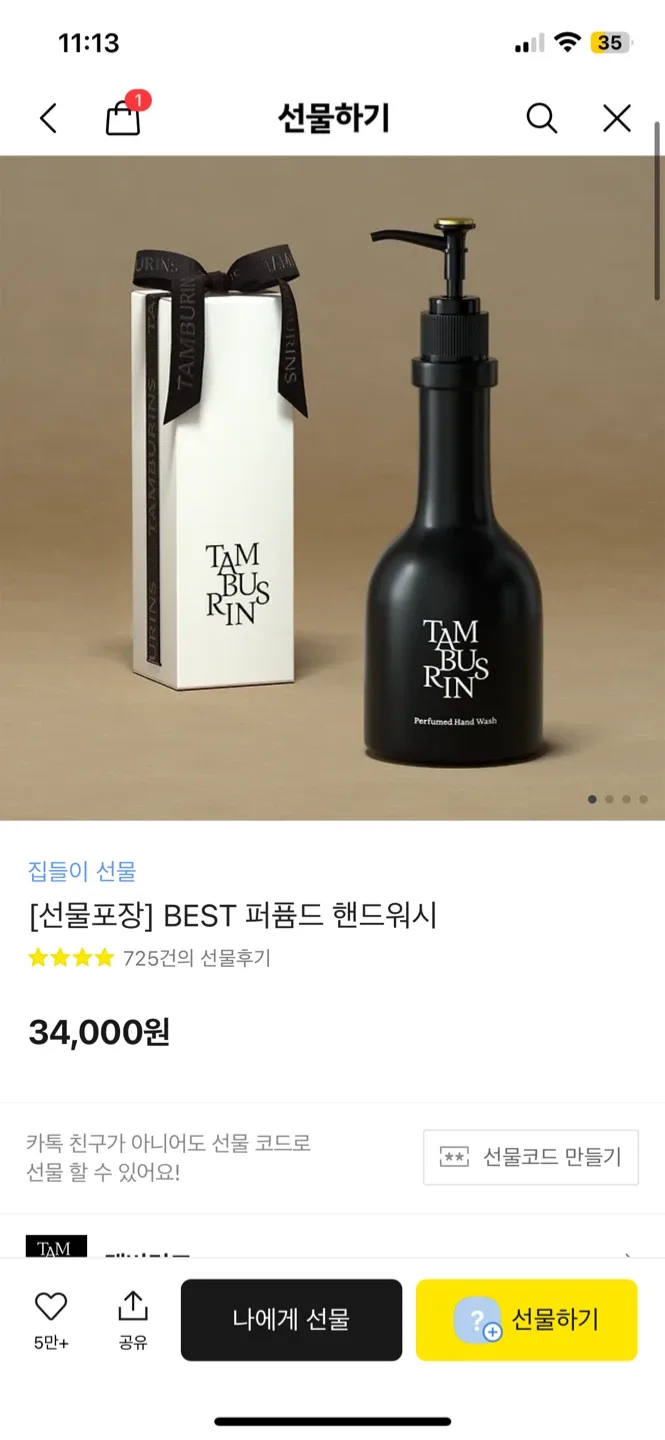665x1440 pixels.
Task: Open the search magnifier icon
Action: [541, 119]
